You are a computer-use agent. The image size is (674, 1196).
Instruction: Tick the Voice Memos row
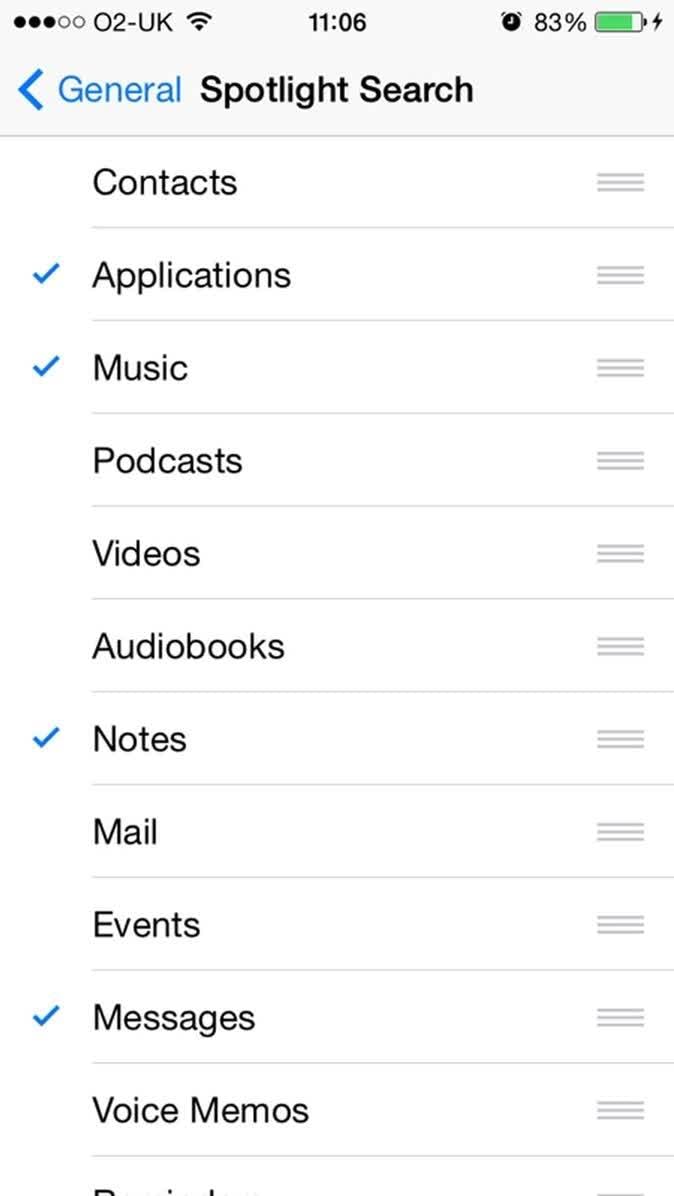click(200, 1110)
